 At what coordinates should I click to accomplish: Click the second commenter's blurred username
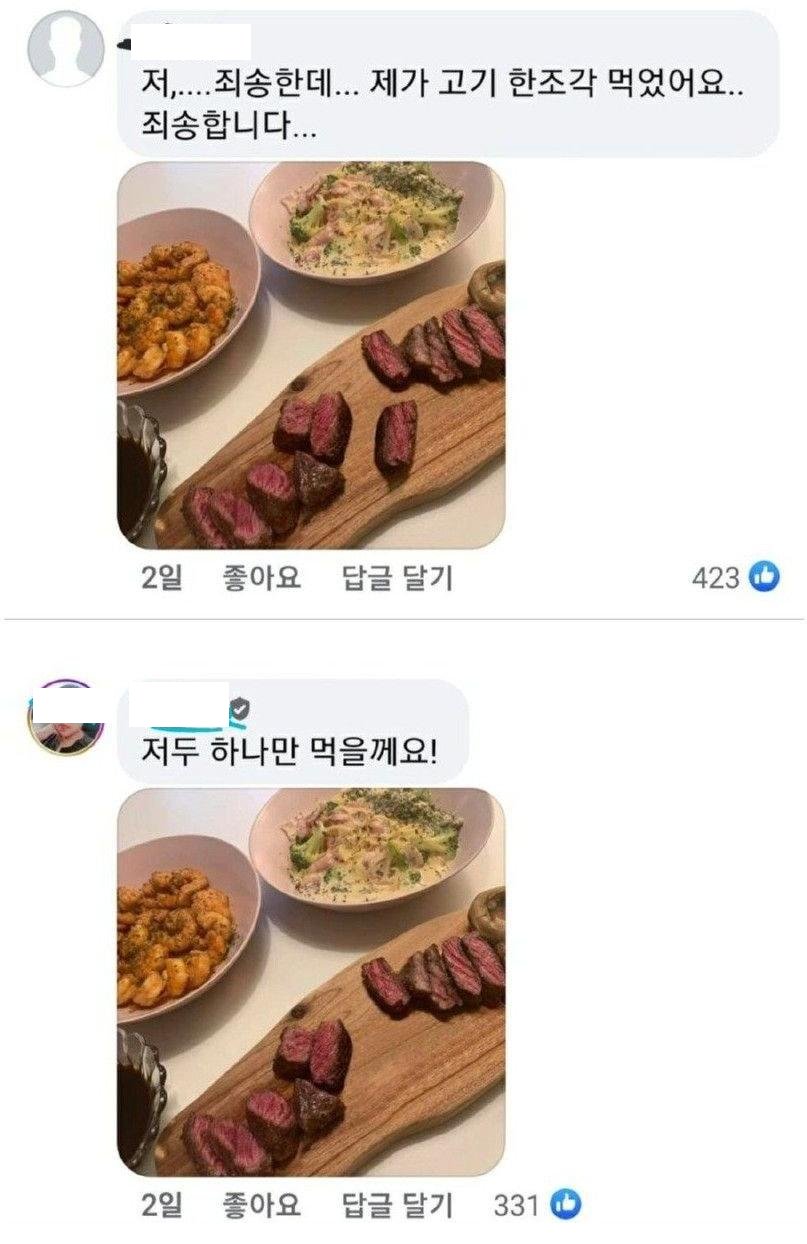pyautogui.click(x=180, y=704)
